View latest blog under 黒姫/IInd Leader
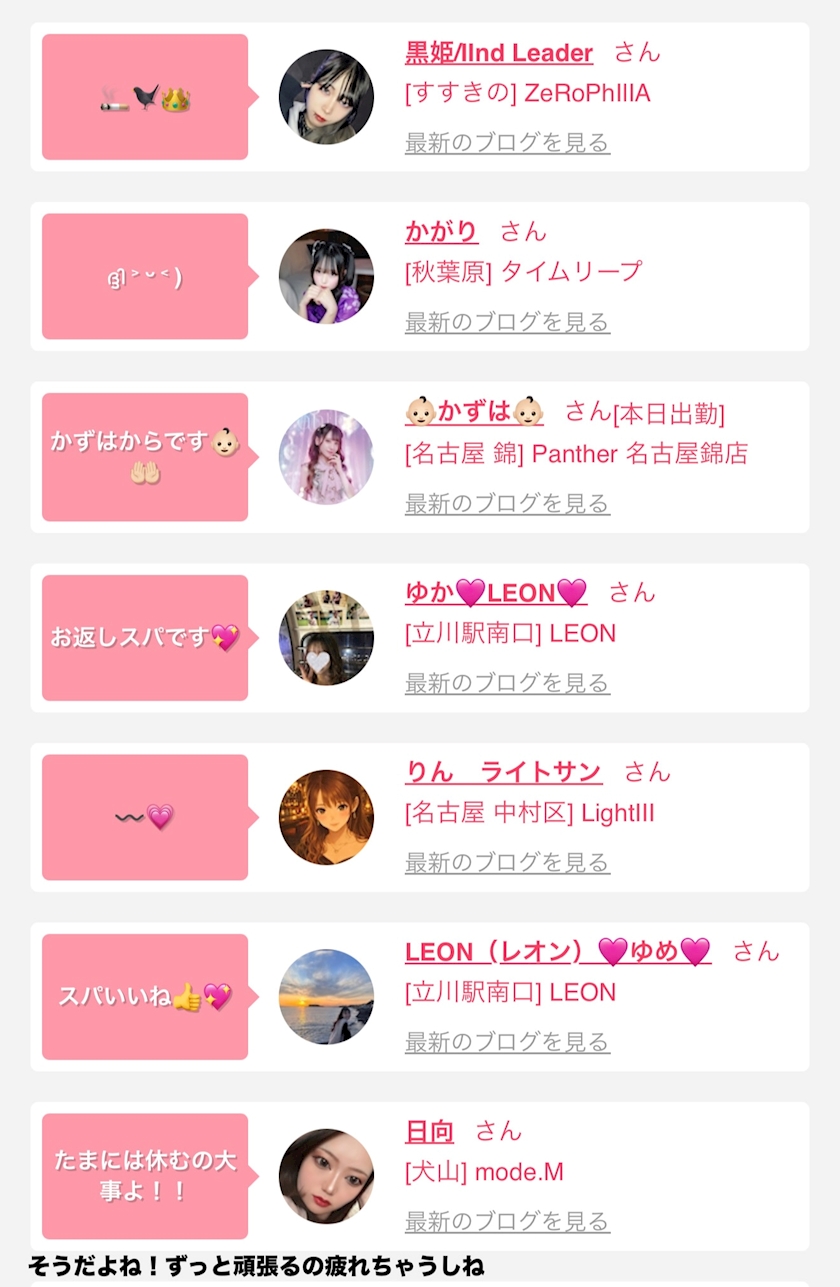 (x=507, y=143)
